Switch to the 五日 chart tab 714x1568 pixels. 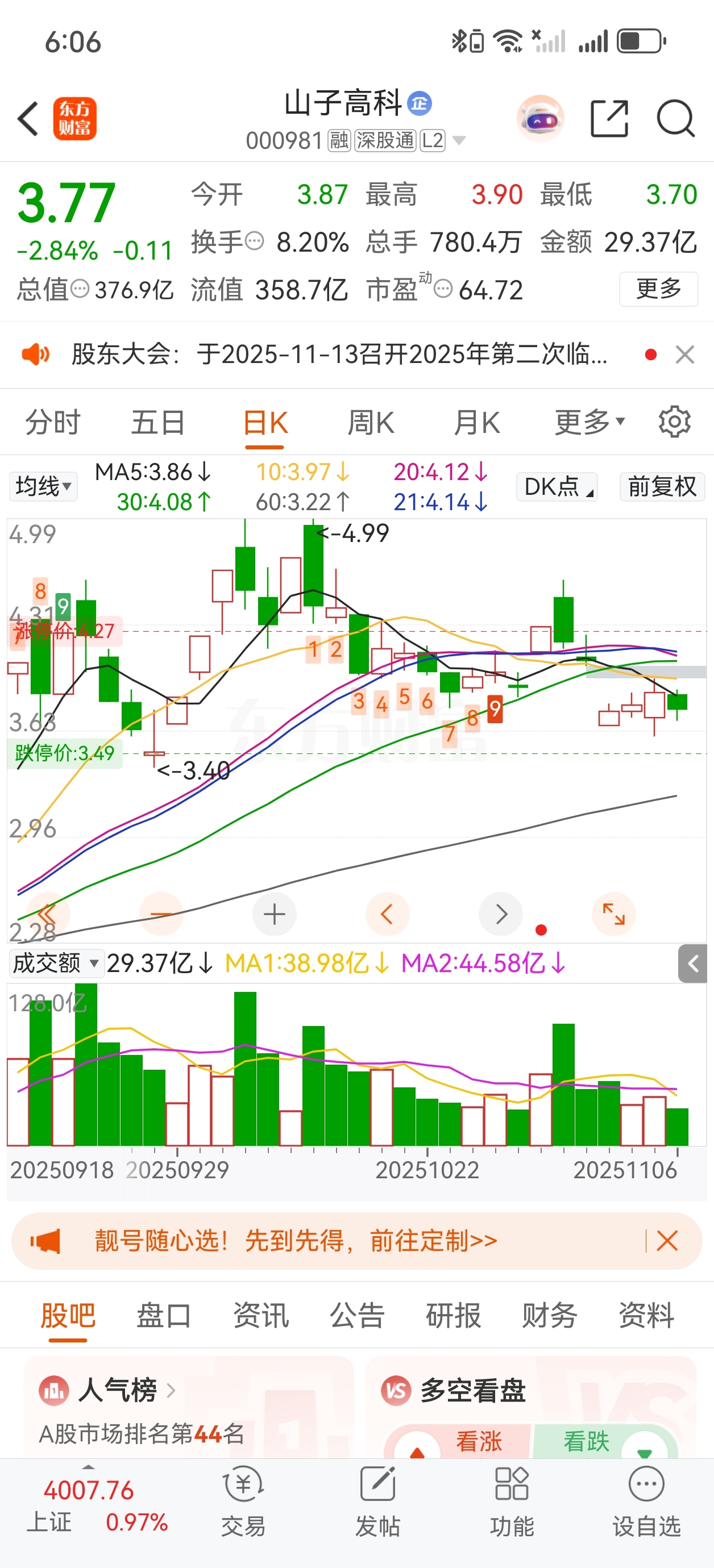[158, 423]
